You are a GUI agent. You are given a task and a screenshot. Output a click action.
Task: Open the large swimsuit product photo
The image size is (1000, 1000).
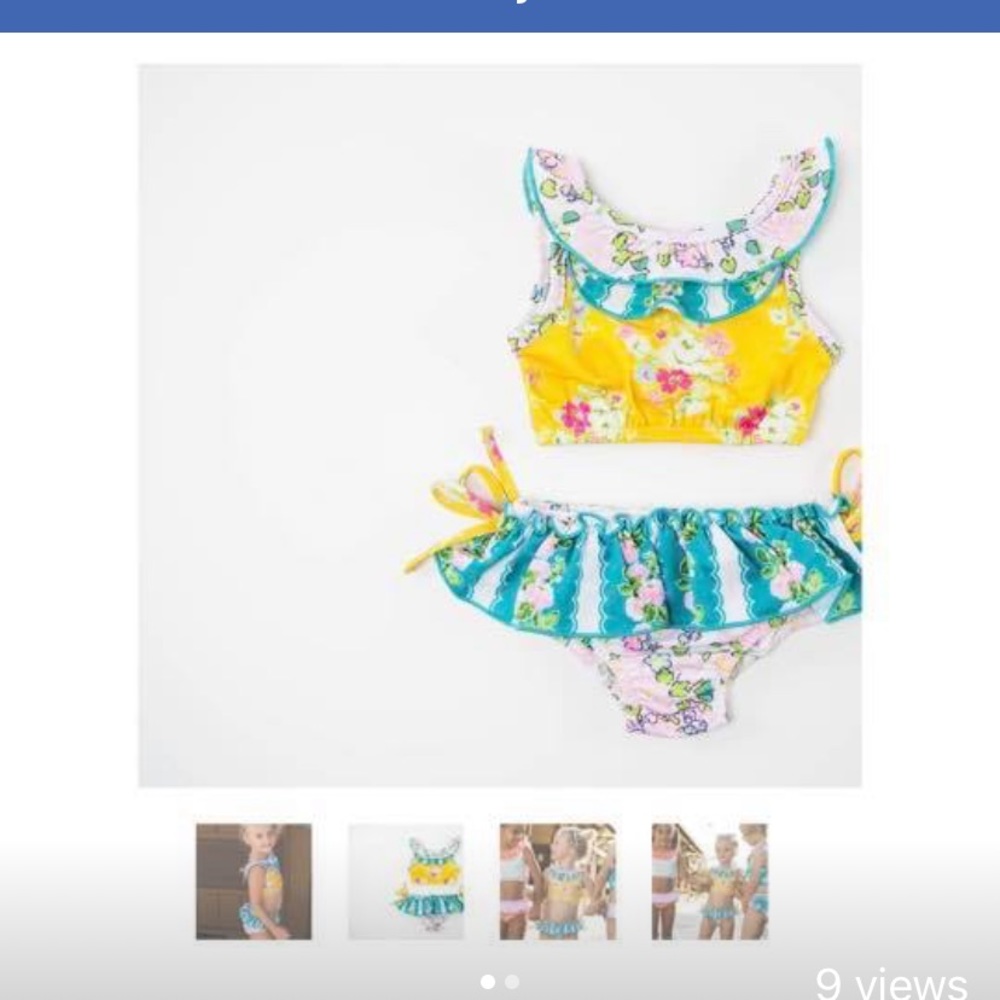[500, 425]
